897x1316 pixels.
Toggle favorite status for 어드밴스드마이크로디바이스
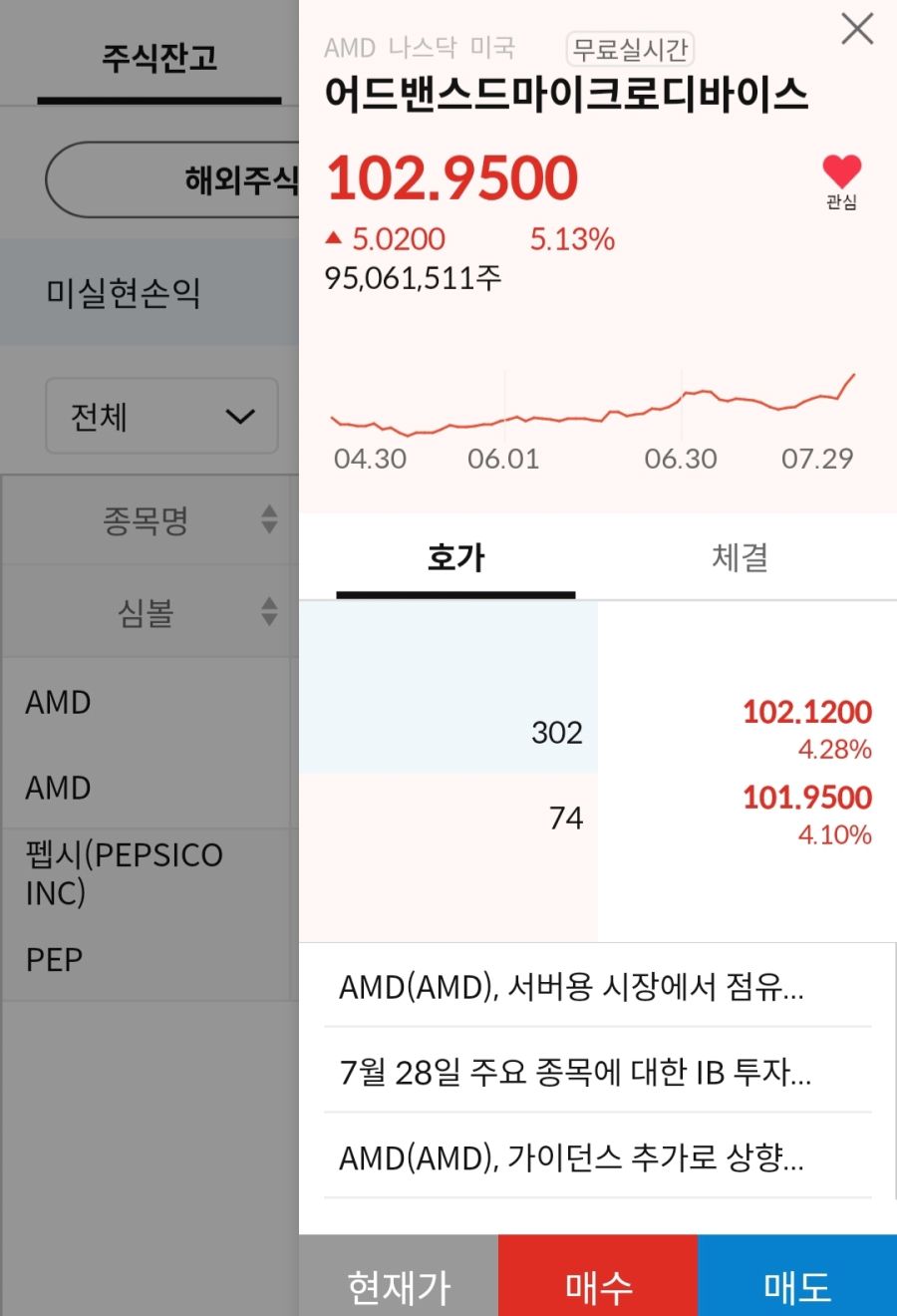[x=843, y=169]
